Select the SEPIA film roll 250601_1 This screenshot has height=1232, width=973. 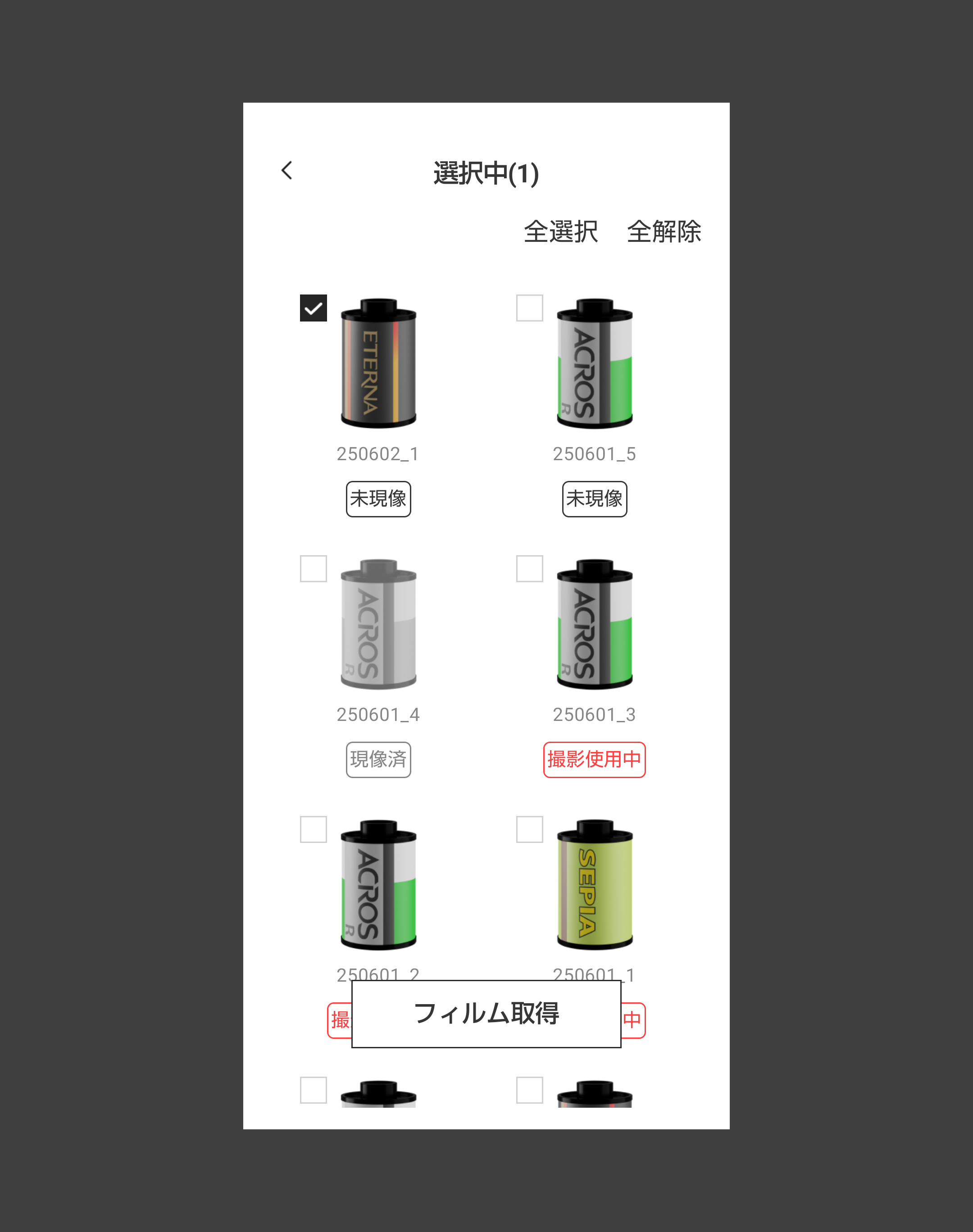tap(594, 885)
